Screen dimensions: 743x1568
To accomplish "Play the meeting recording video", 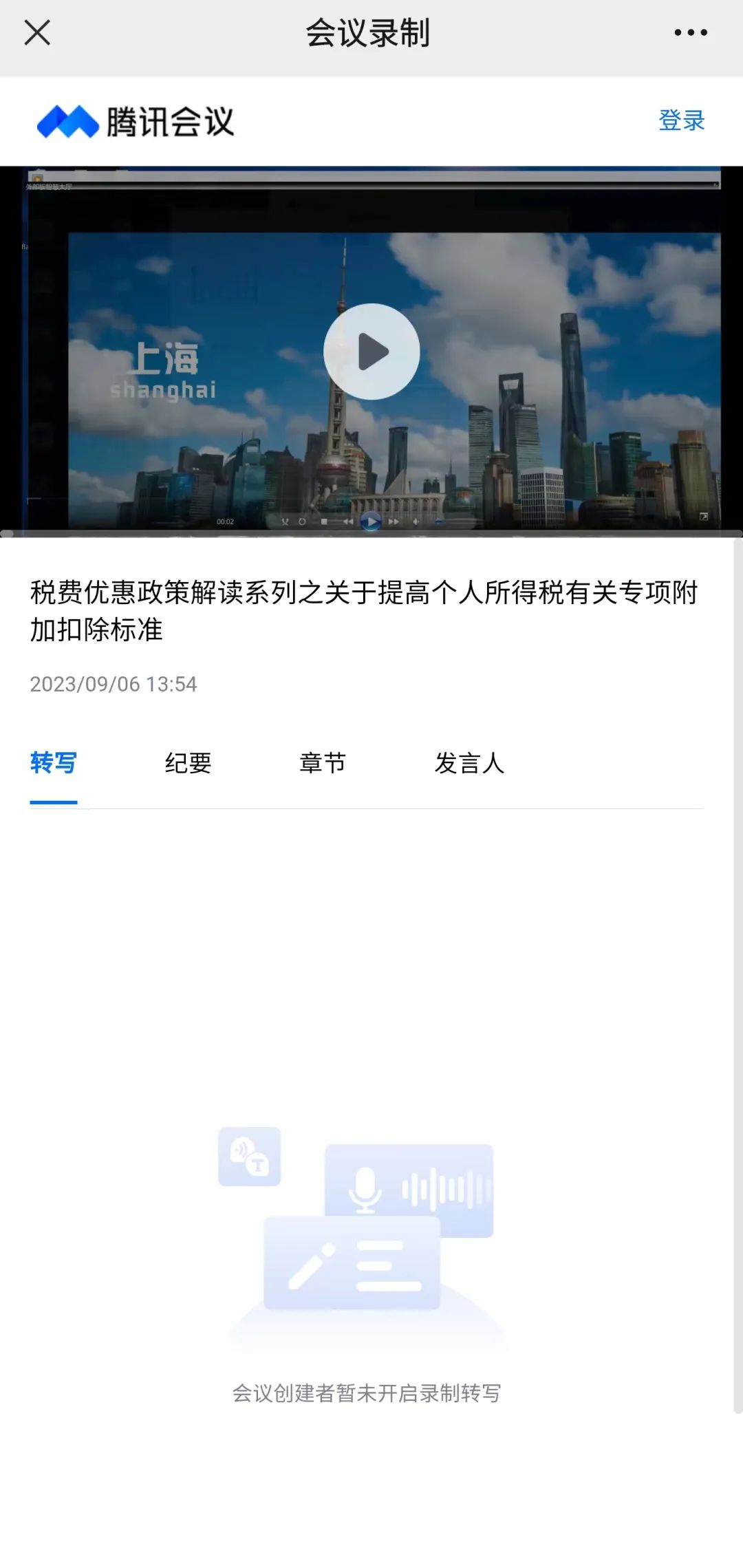I will [371, 352].
